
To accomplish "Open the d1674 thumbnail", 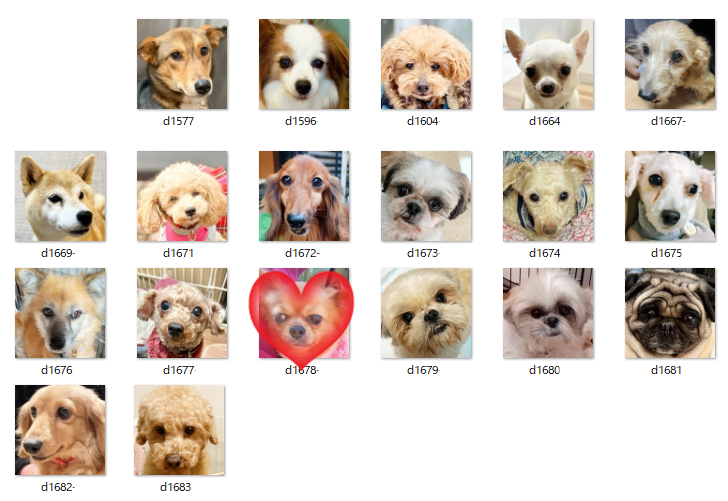I will (548, 196).
